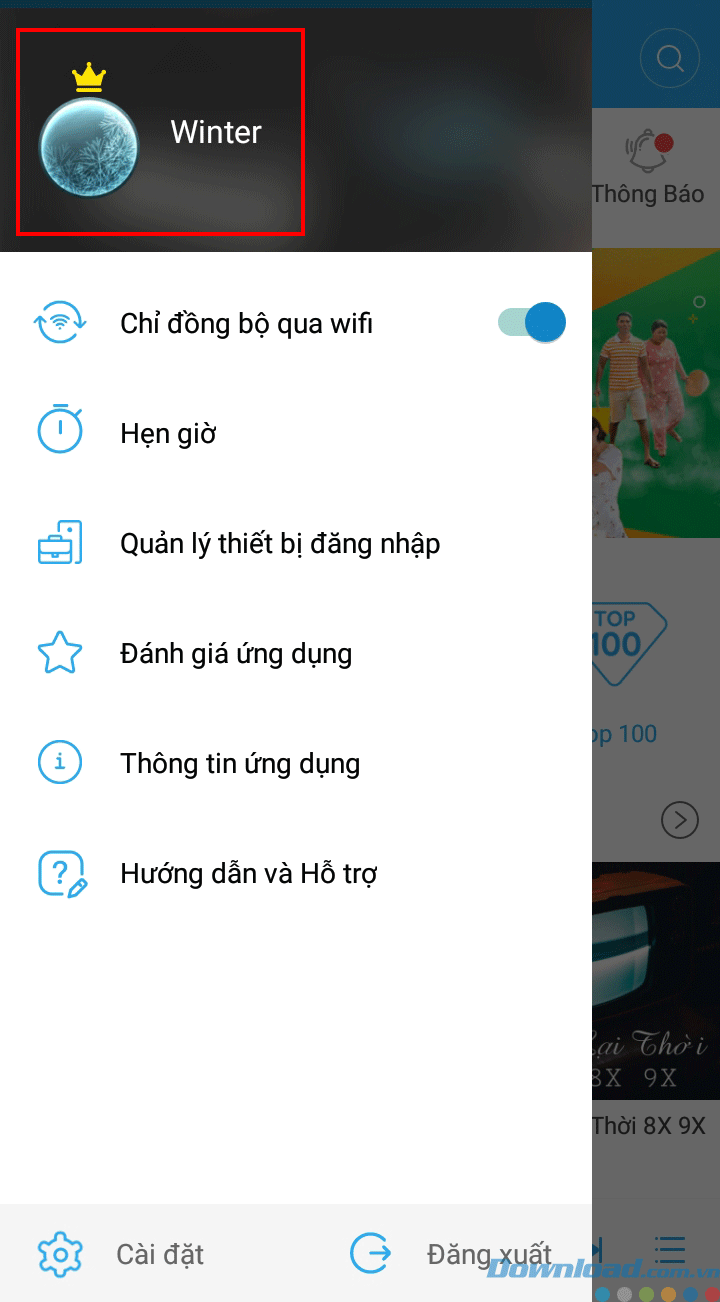Open Winter's profile header
The height and width of the screenshot is (1302, 720).
160,132
